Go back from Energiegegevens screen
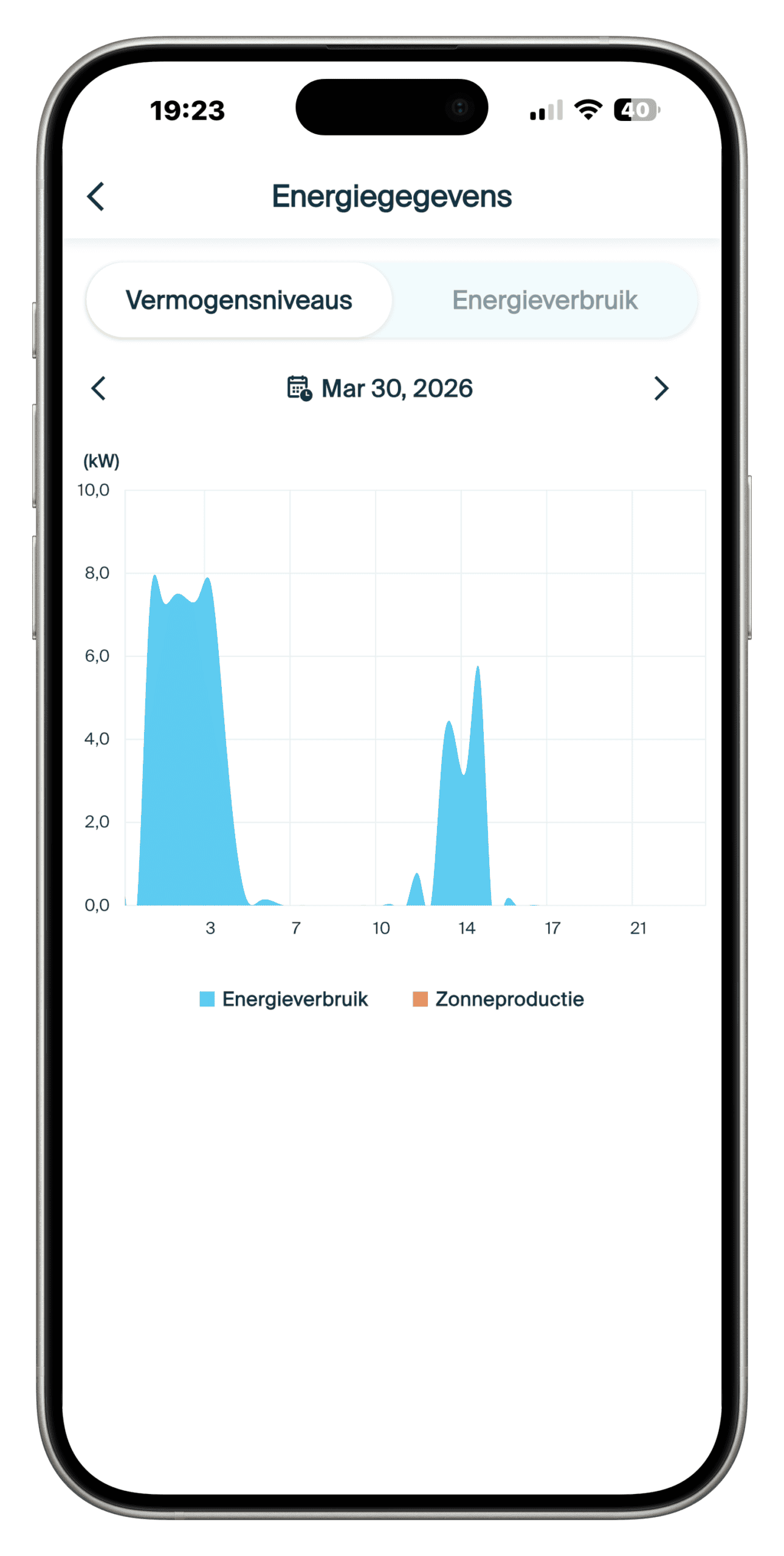The image size is (784, 1556). click(x=96, y=196)
